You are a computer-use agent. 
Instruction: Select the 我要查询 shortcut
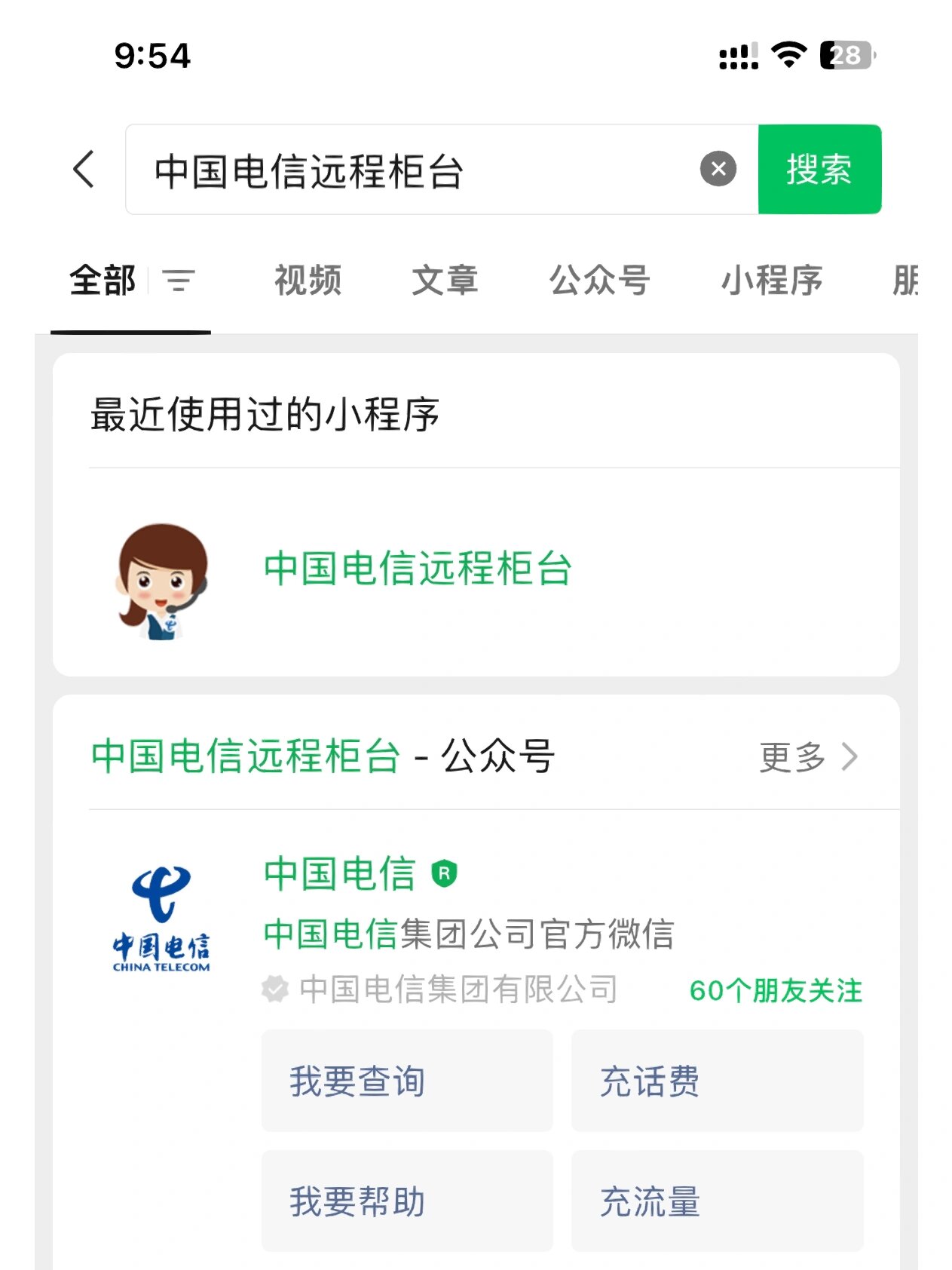tap(407, 1081)
